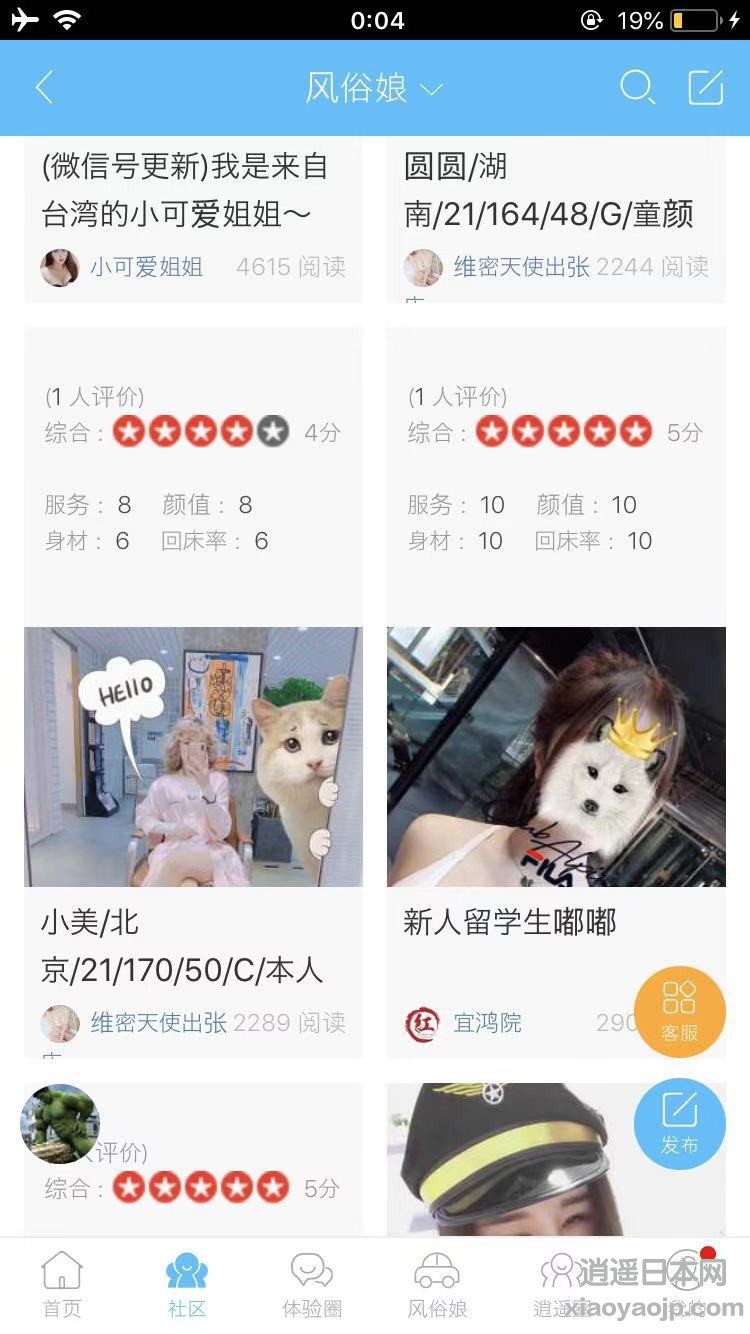This screenshot has height=1334, width=750.
Task: Open the 新人留学生嘟嘟 card
Action: [x=556, y=842]
